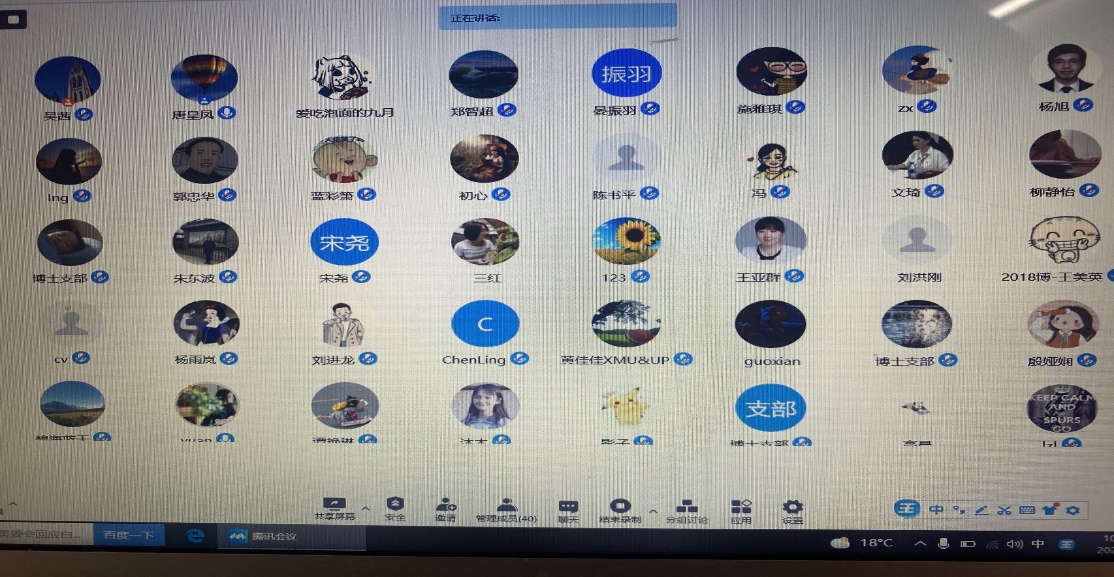Open the 应用 apps panel
The width and height of the screenshot is (1114, 577).
[x=741, y=508]
